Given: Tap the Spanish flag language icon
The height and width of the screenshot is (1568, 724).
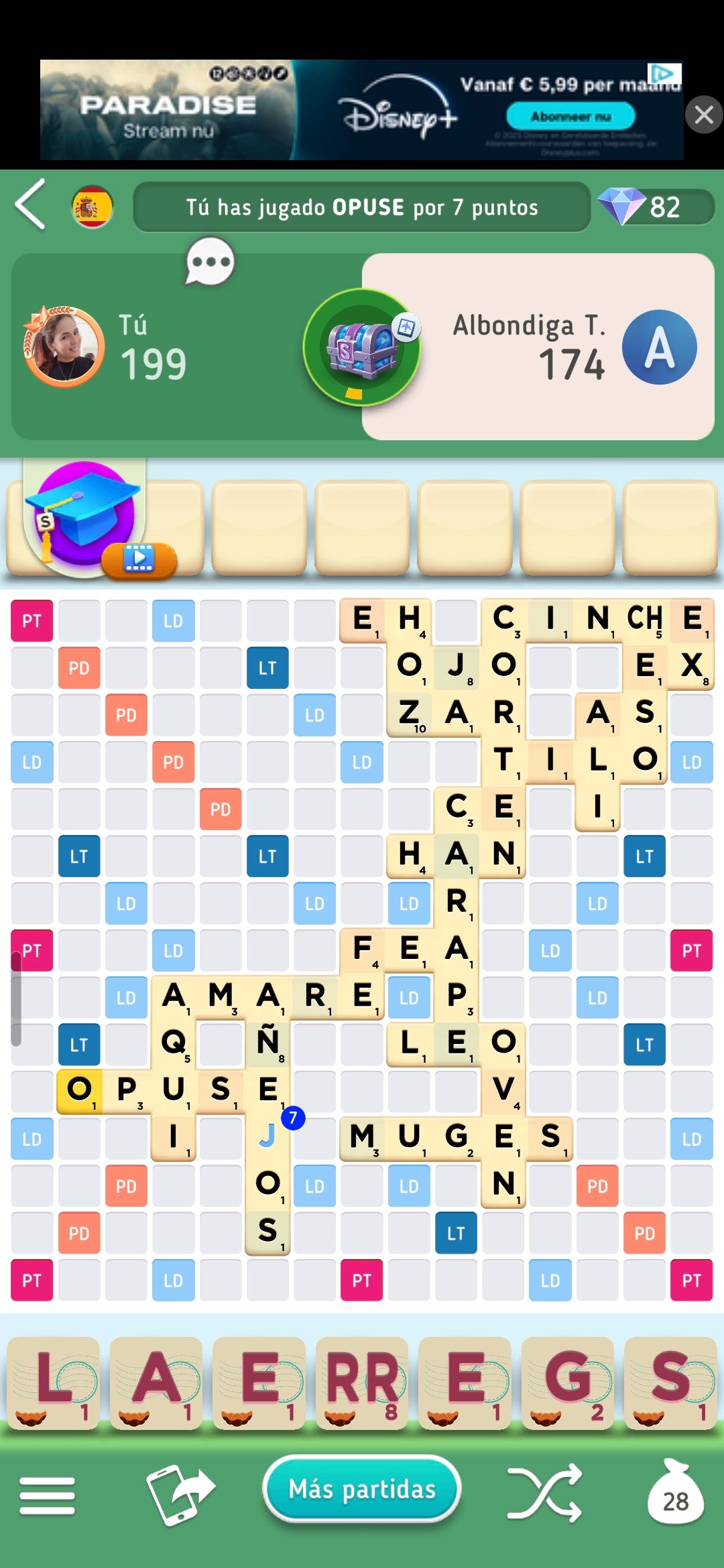Looking at the screenshot, I should click(x=92, y=207).
